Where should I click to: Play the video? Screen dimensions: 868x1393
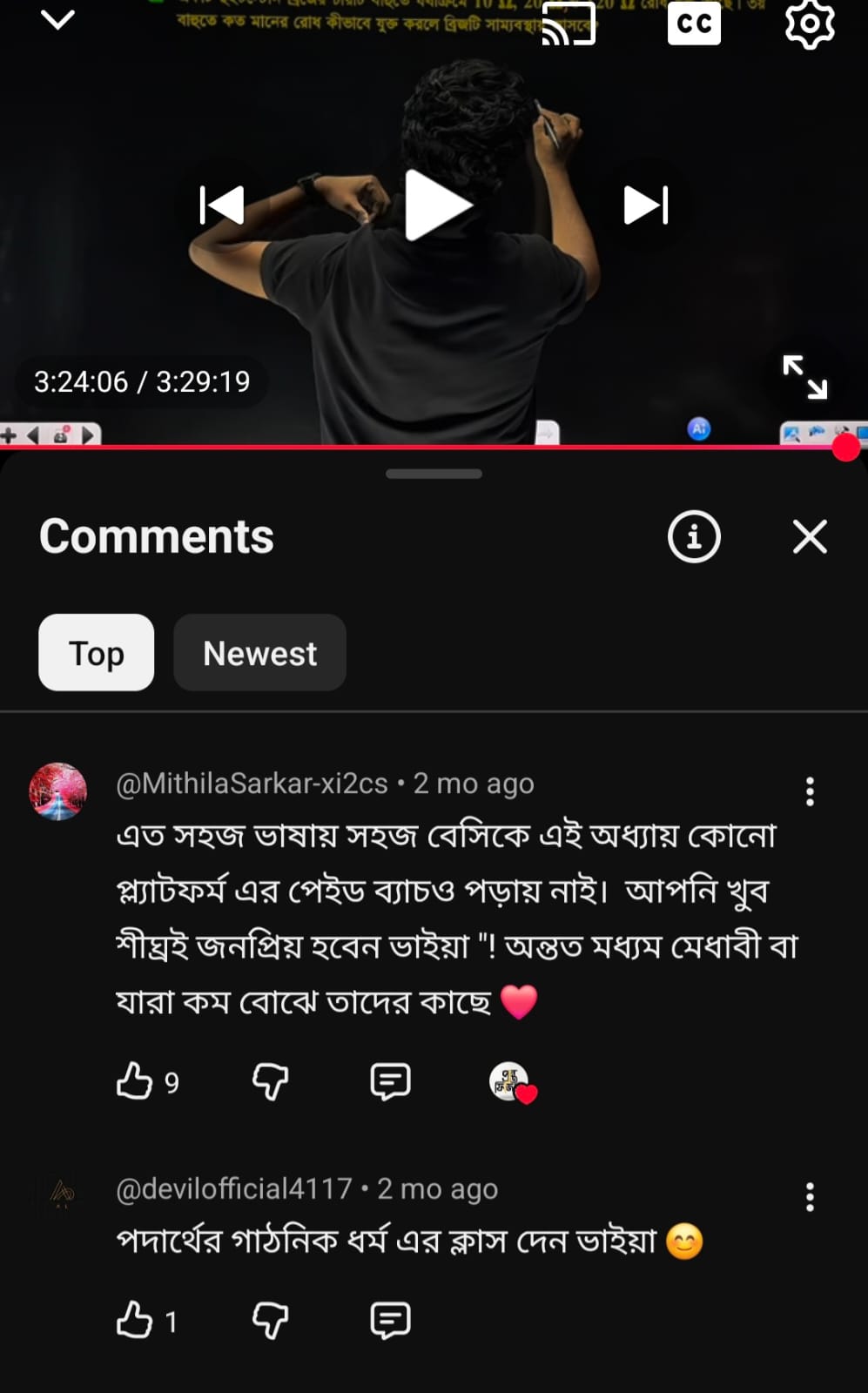point(438,205)
